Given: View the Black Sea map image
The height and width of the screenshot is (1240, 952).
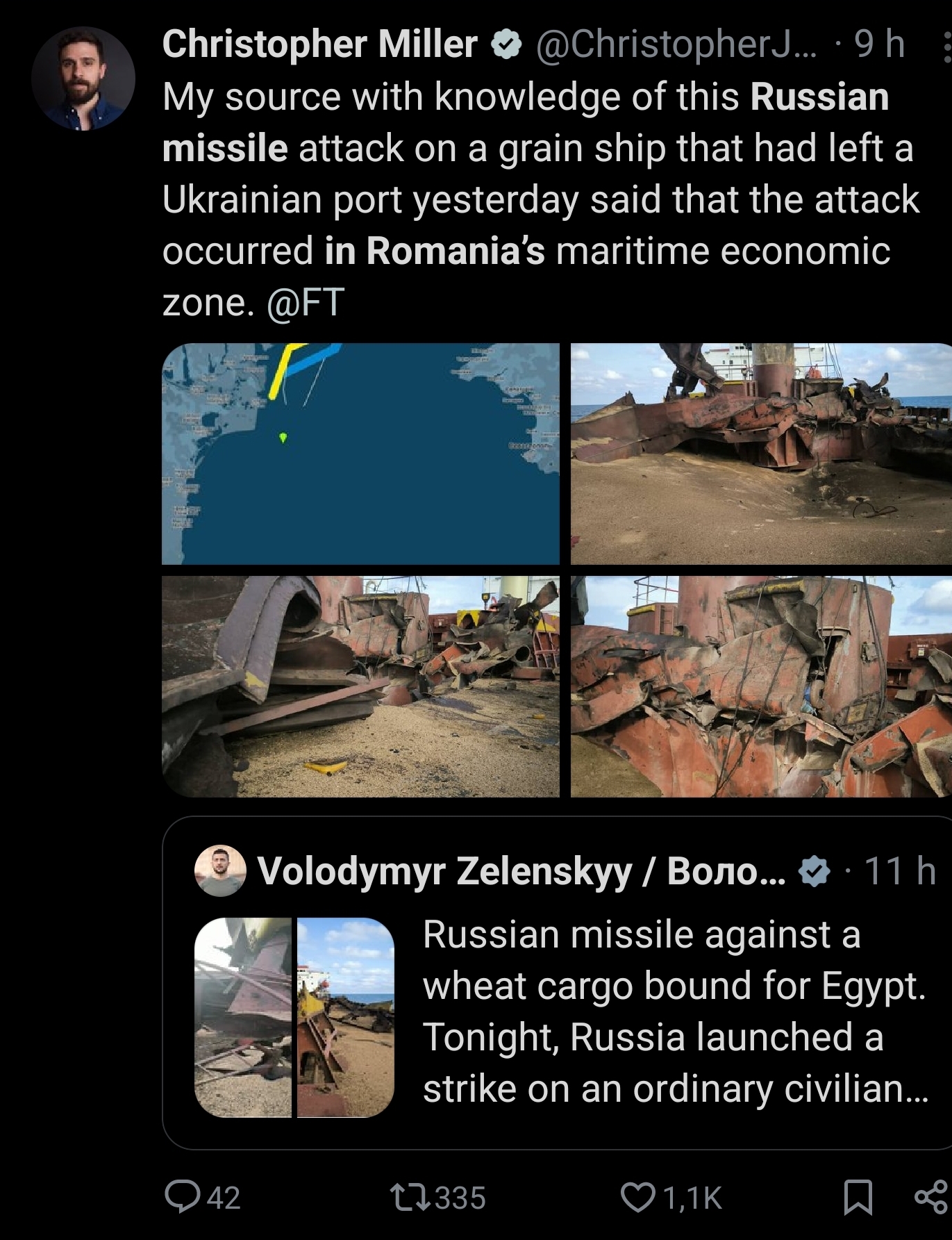Looking at the screenshot, I should (360, 454).
